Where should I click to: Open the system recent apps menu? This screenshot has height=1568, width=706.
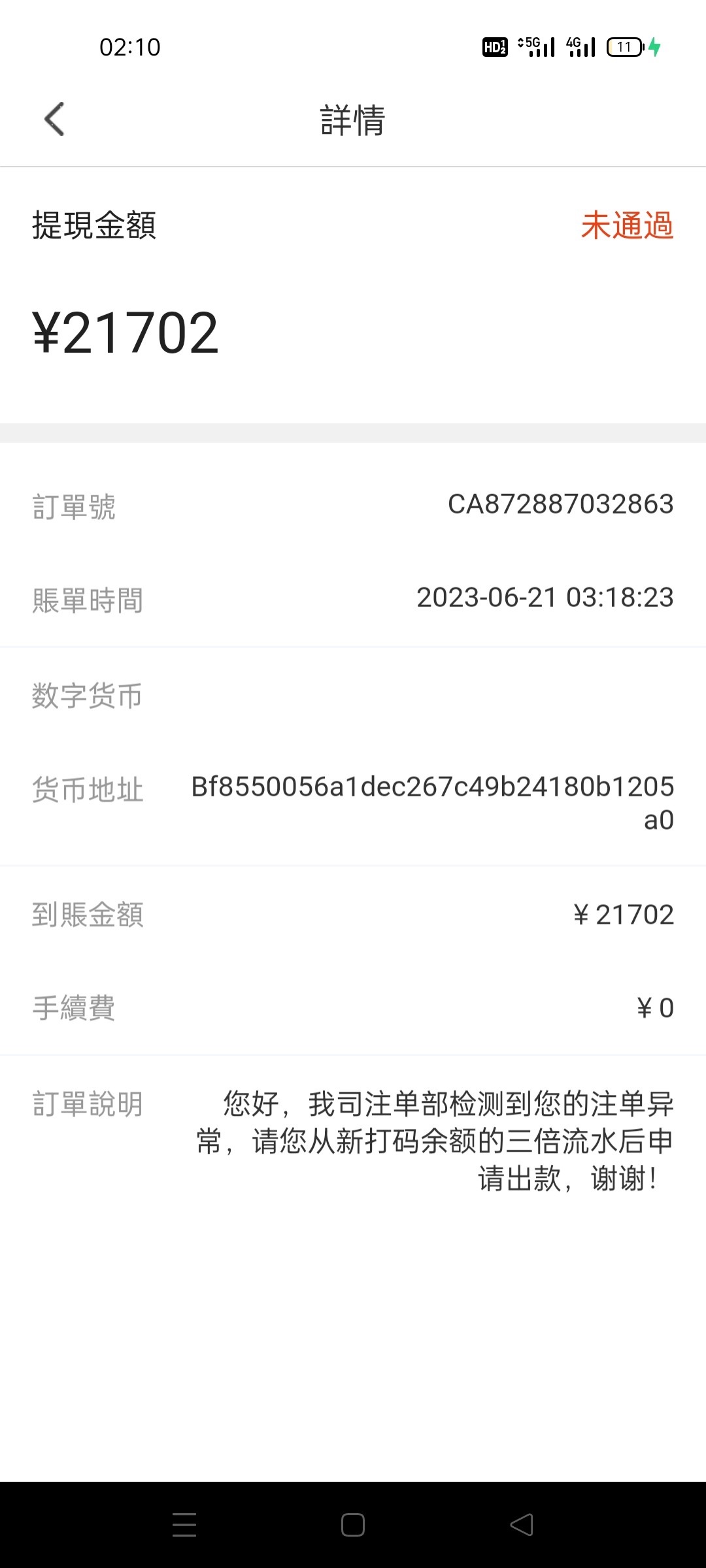click(x=184, y=1525)
